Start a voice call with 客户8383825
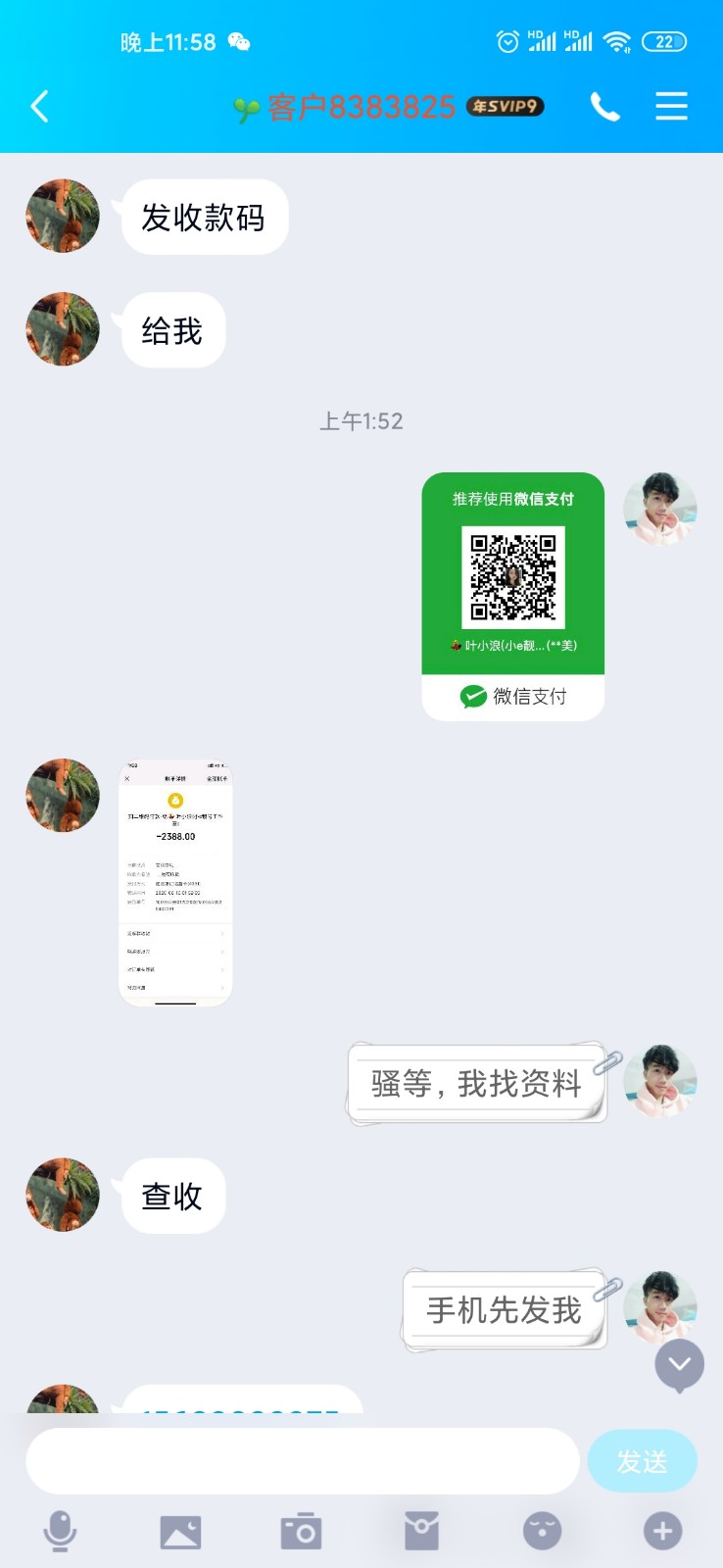Image resolution: width=723 pixels, height=1568 pixels. (x=604, y=106)
